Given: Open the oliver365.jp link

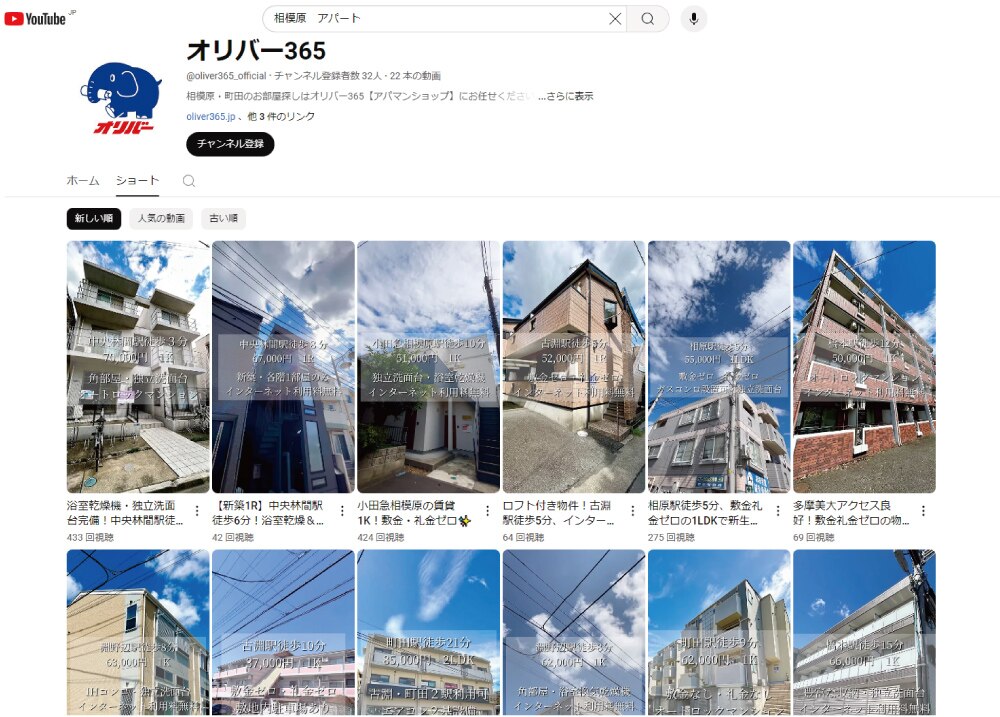Looking at the screenshot, I should (x=210, y=116).
